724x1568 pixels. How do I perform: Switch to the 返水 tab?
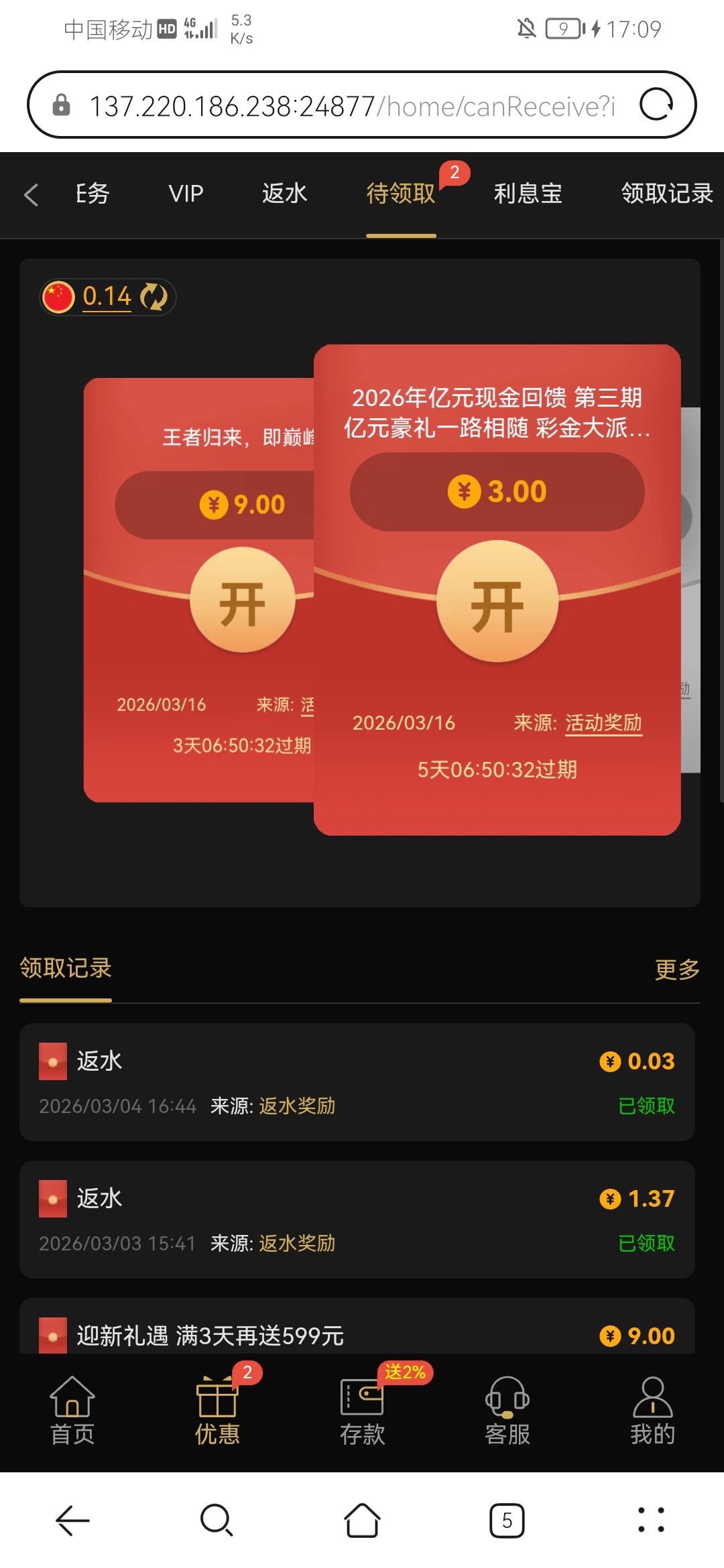[284, 194]
